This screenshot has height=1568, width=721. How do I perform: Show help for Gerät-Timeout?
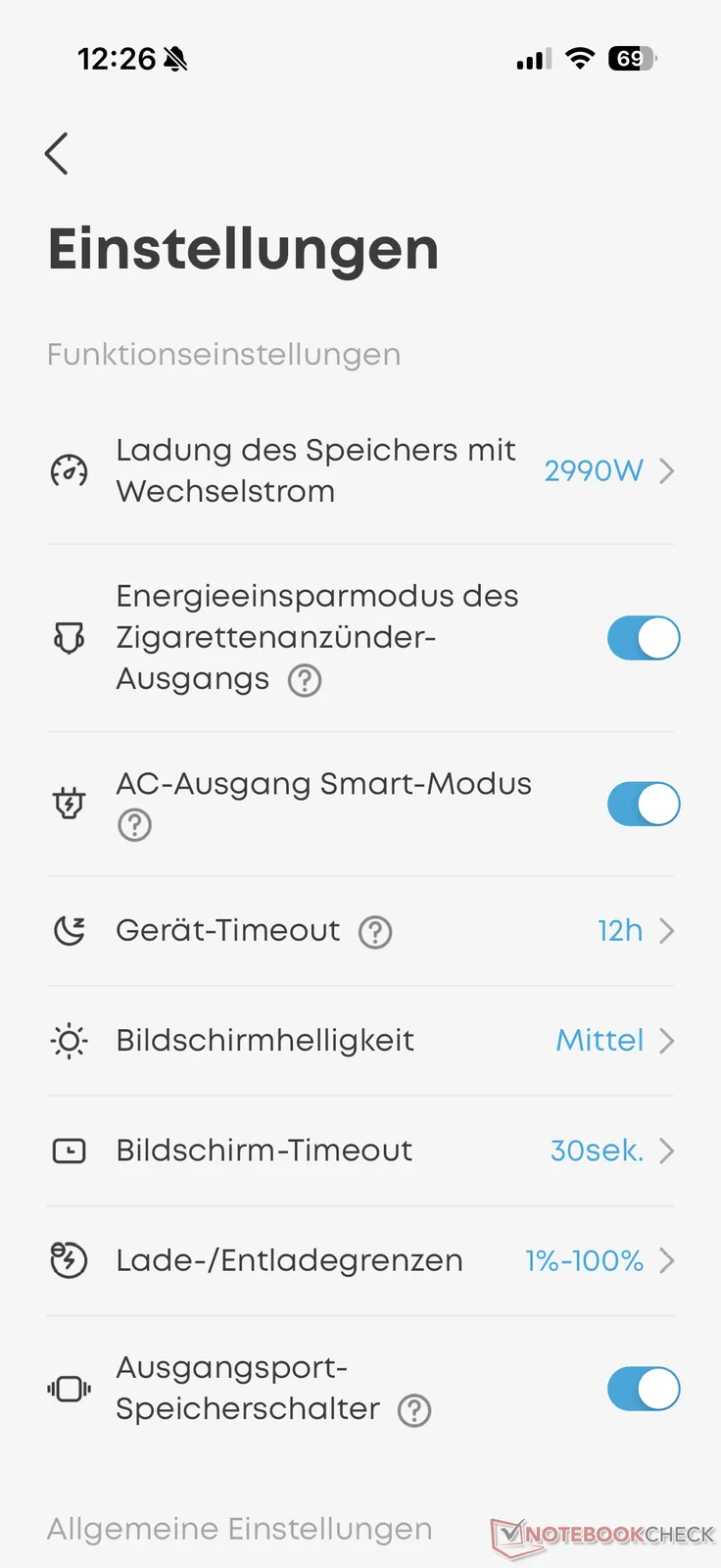(375, 932)
